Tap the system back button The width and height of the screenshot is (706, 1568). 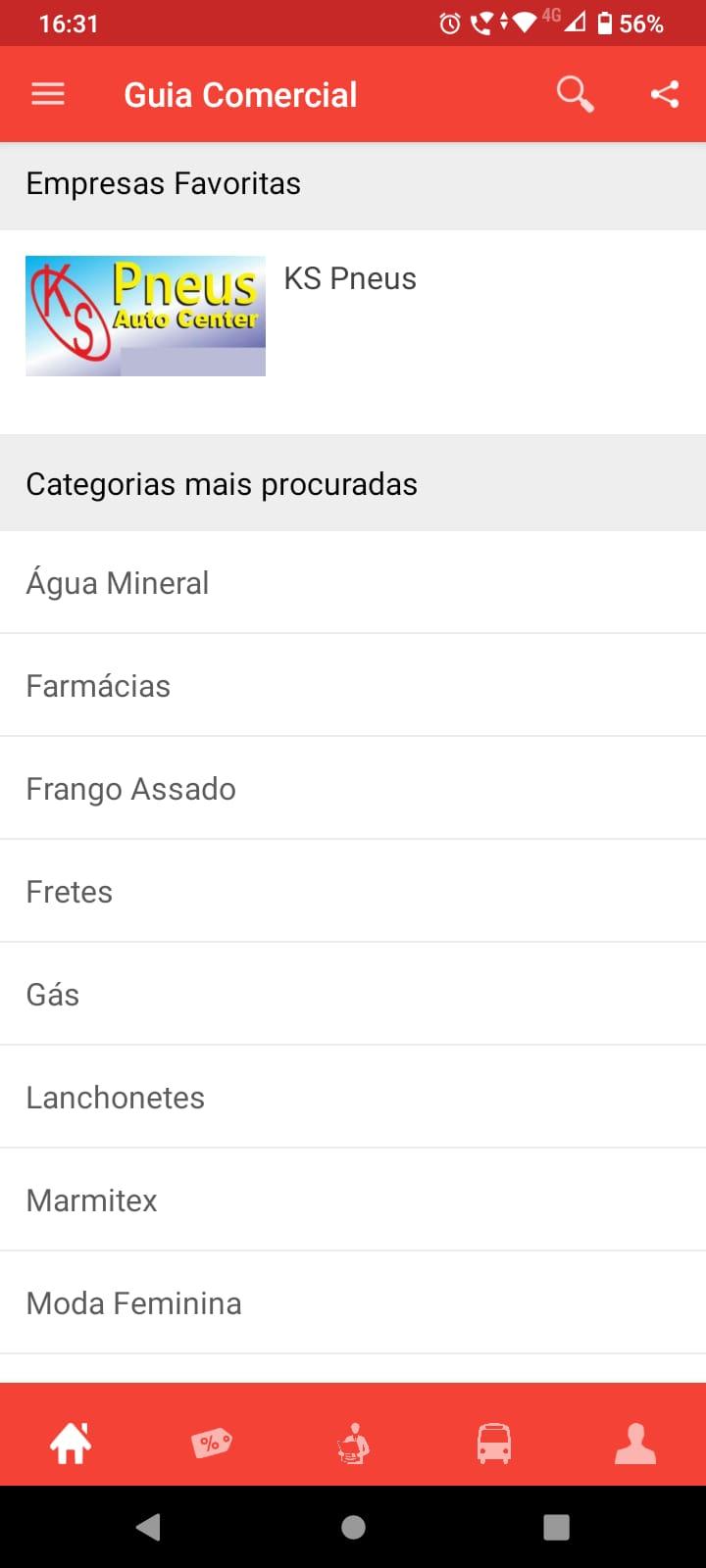coord(148,1526)
